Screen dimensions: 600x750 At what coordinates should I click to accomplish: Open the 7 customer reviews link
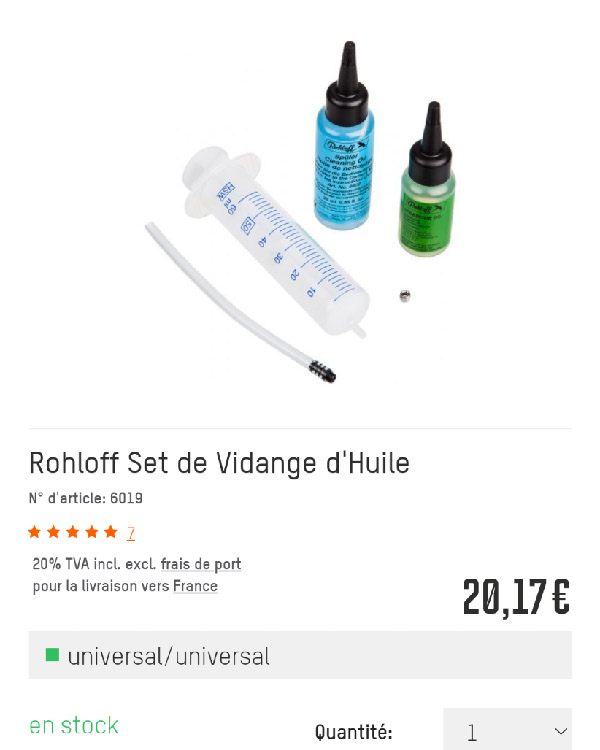point(131,532)
